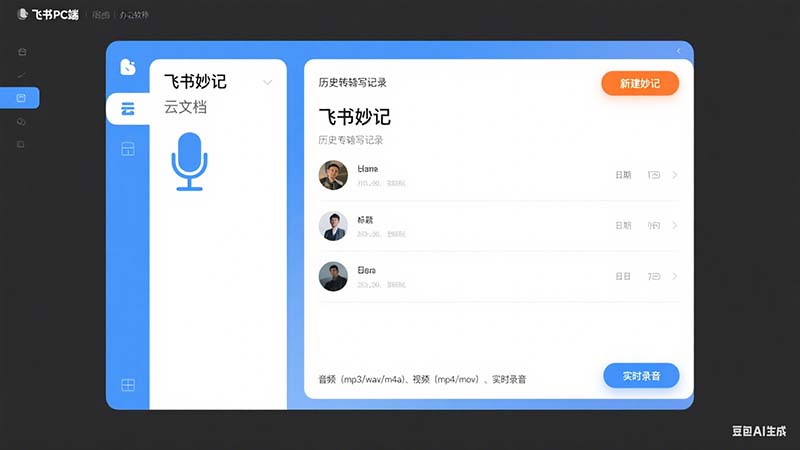Screen dimensions: 800x450
Task: Open the 标题 transcription record
Action: [497, 225]
